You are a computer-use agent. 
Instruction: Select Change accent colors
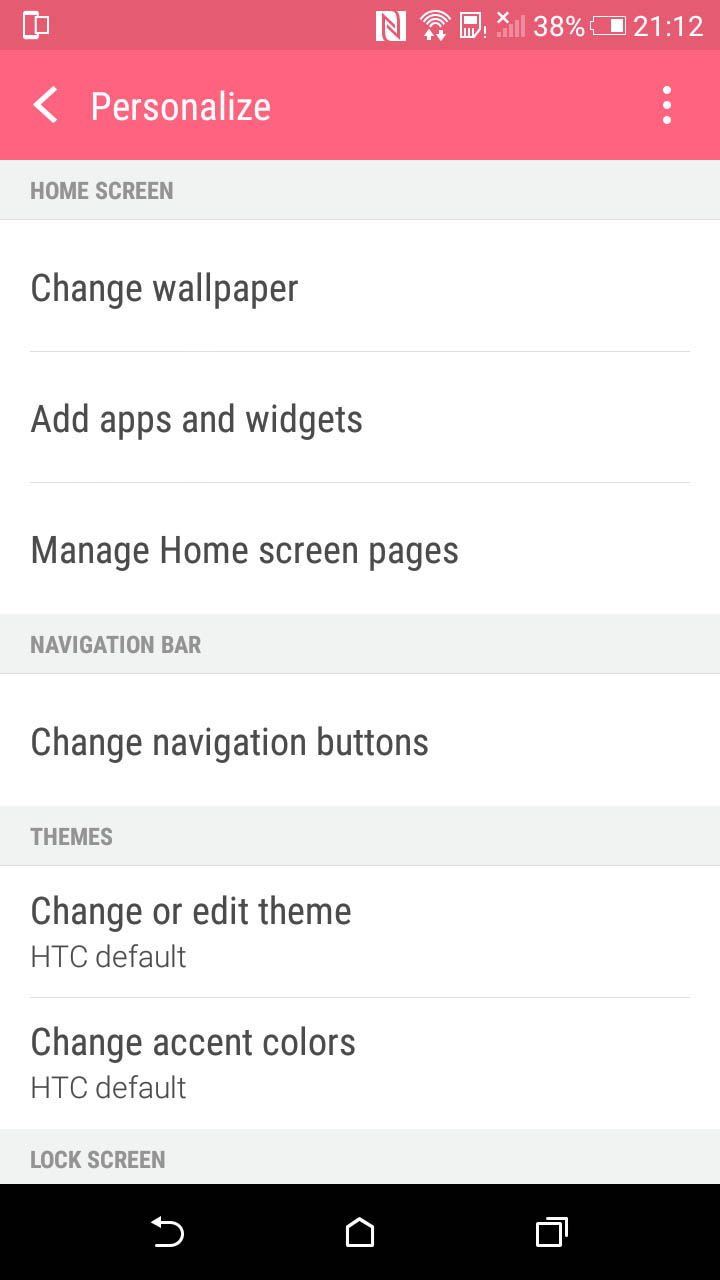click(x=360, y=1064)
